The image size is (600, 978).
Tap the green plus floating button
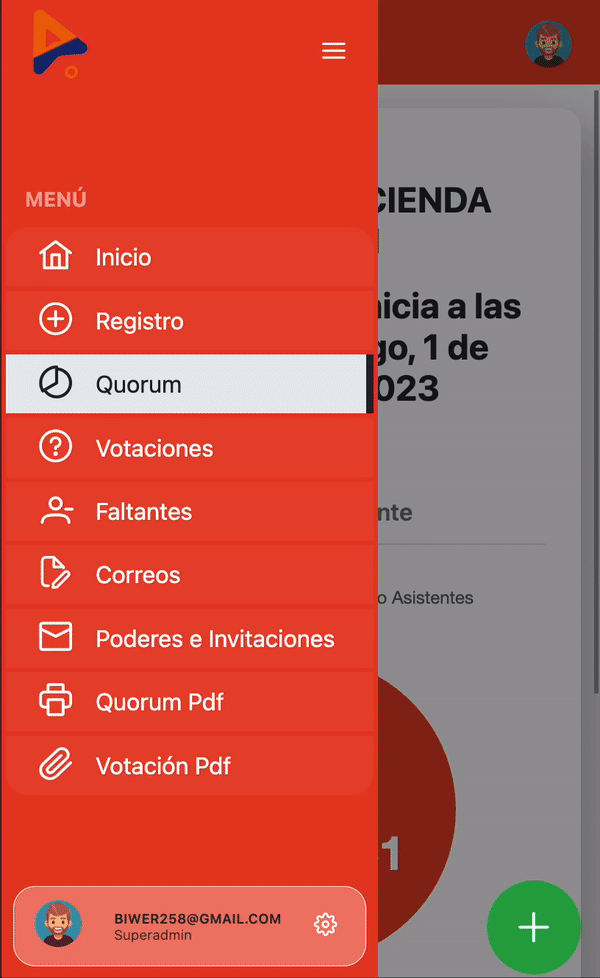coord(534,927)
